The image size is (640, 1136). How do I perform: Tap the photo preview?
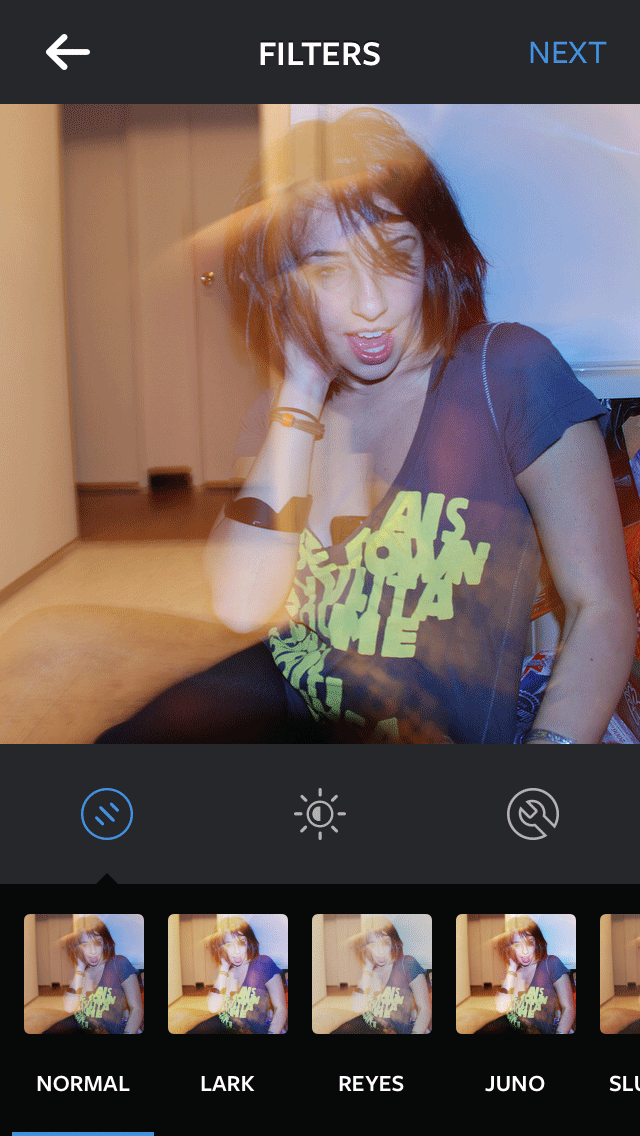point(320,424)
